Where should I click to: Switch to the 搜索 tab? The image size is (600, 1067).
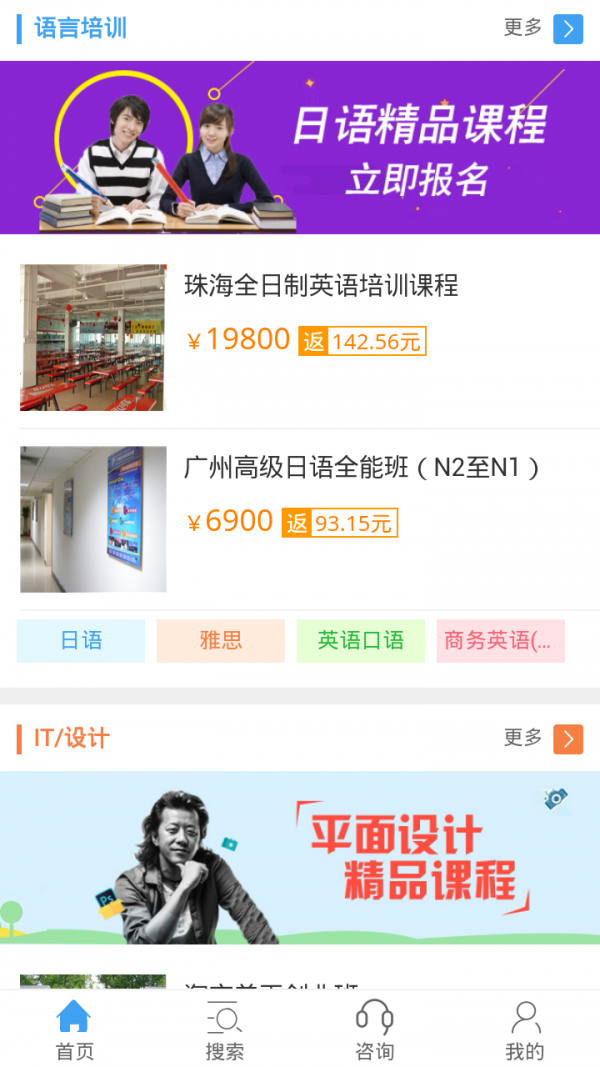224,1031
